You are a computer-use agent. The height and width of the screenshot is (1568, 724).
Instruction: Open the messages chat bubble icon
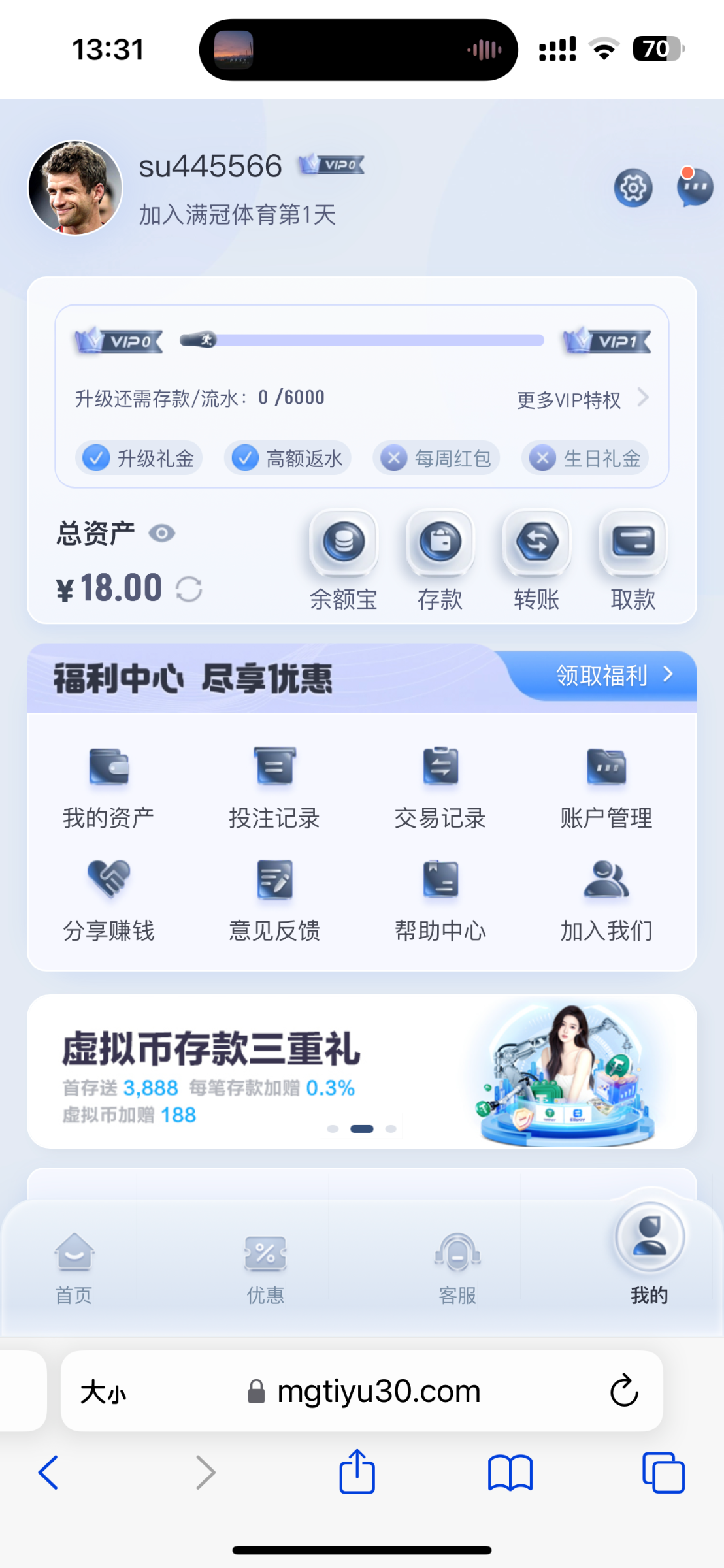(695, 188)
